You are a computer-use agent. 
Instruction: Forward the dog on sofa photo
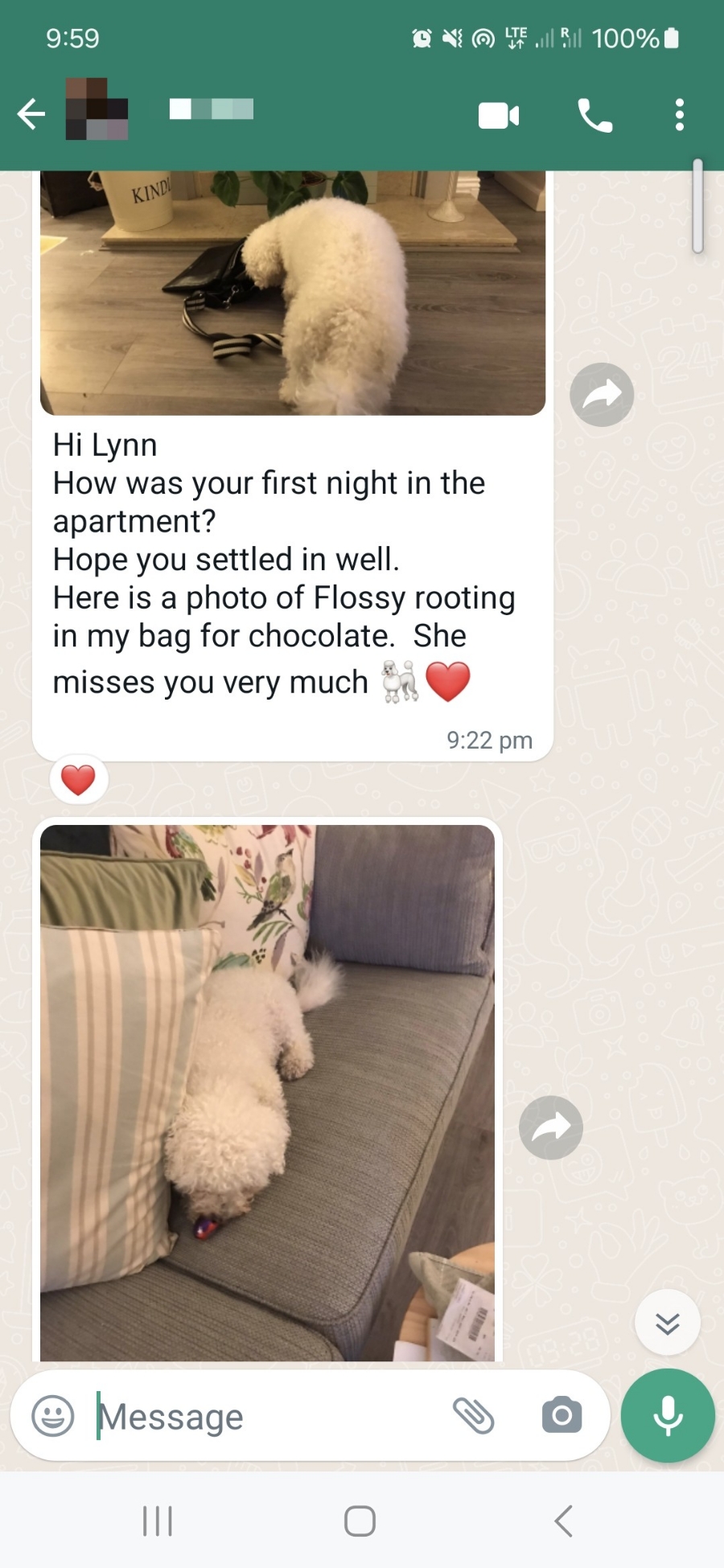(551, 1127)
